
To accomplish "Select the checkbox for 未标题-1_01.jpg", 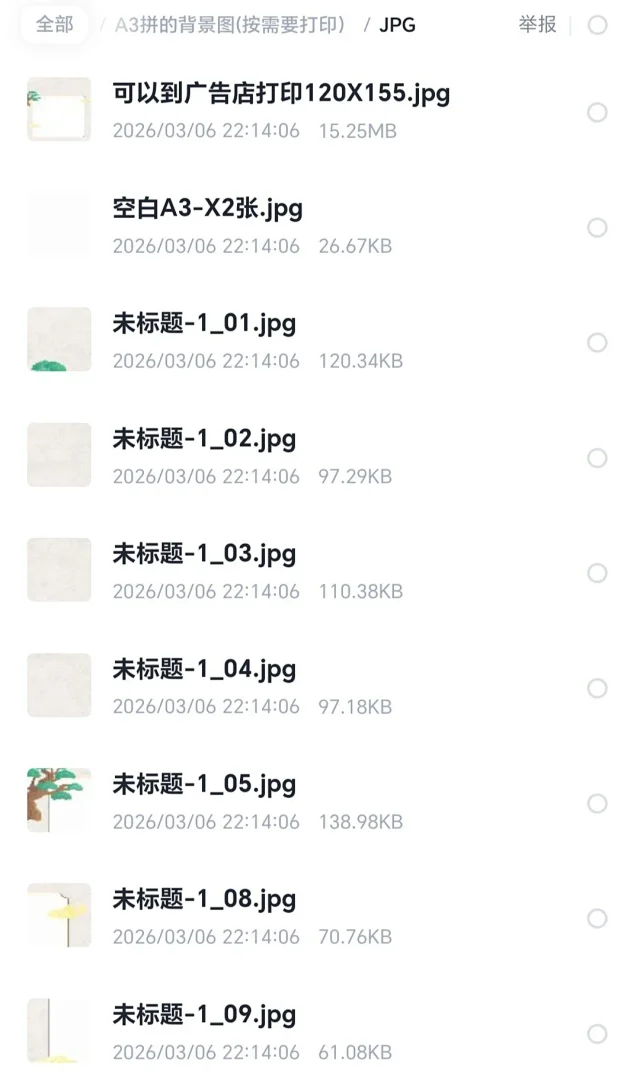I will coord(598,342).
